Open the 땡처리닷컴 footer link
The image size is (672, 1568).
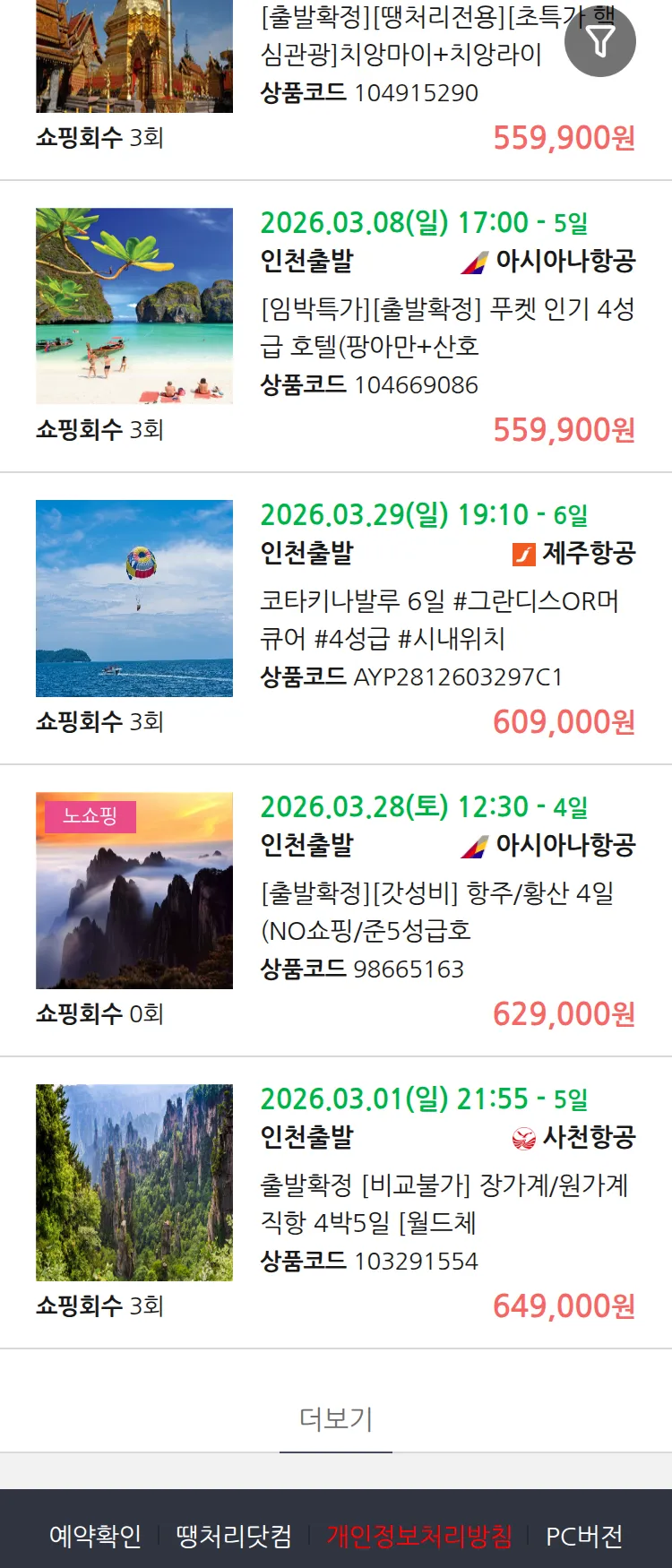[234, 1536]
